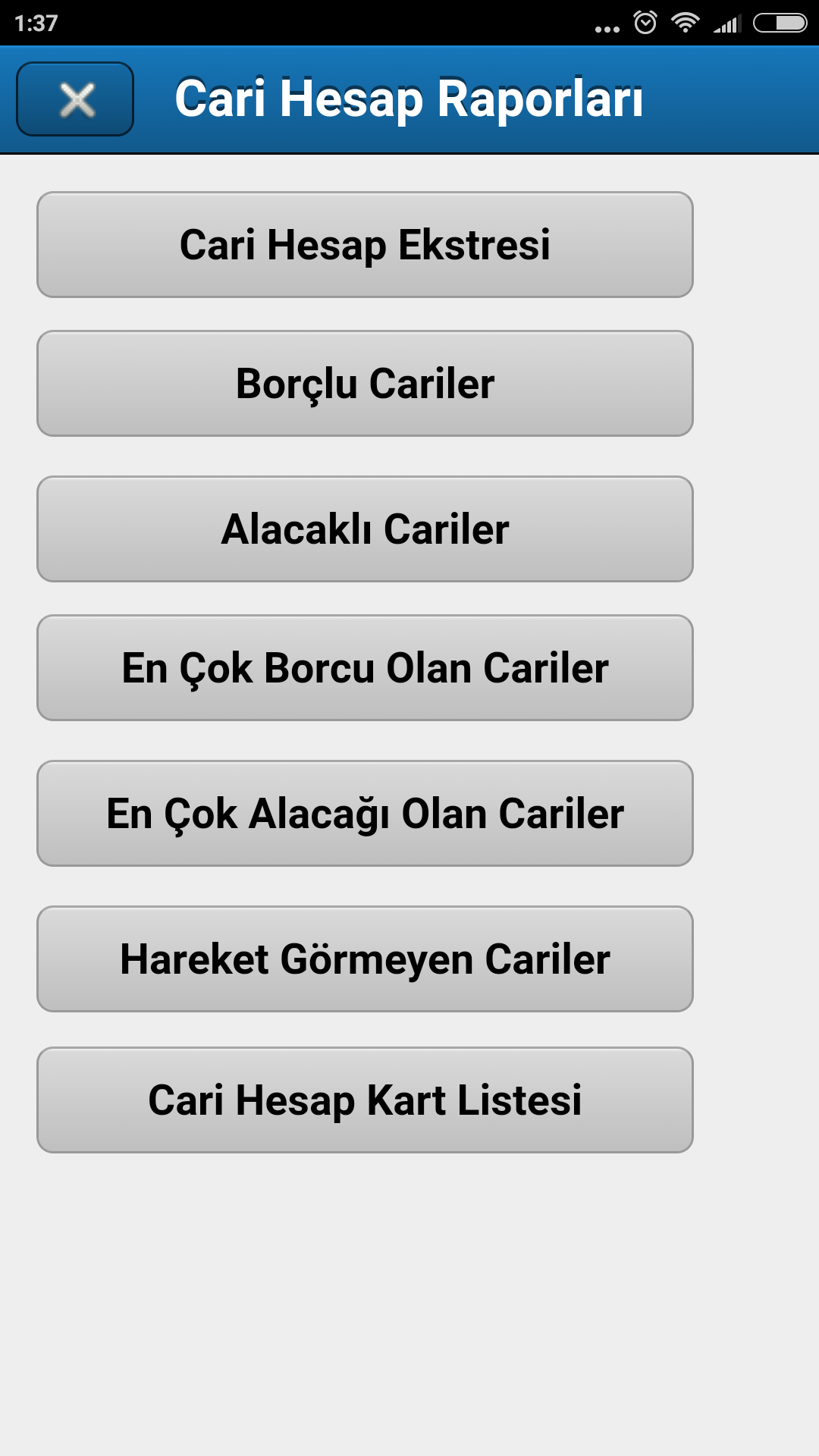Open the Alacaklı Cariler report

pos(365,529)
